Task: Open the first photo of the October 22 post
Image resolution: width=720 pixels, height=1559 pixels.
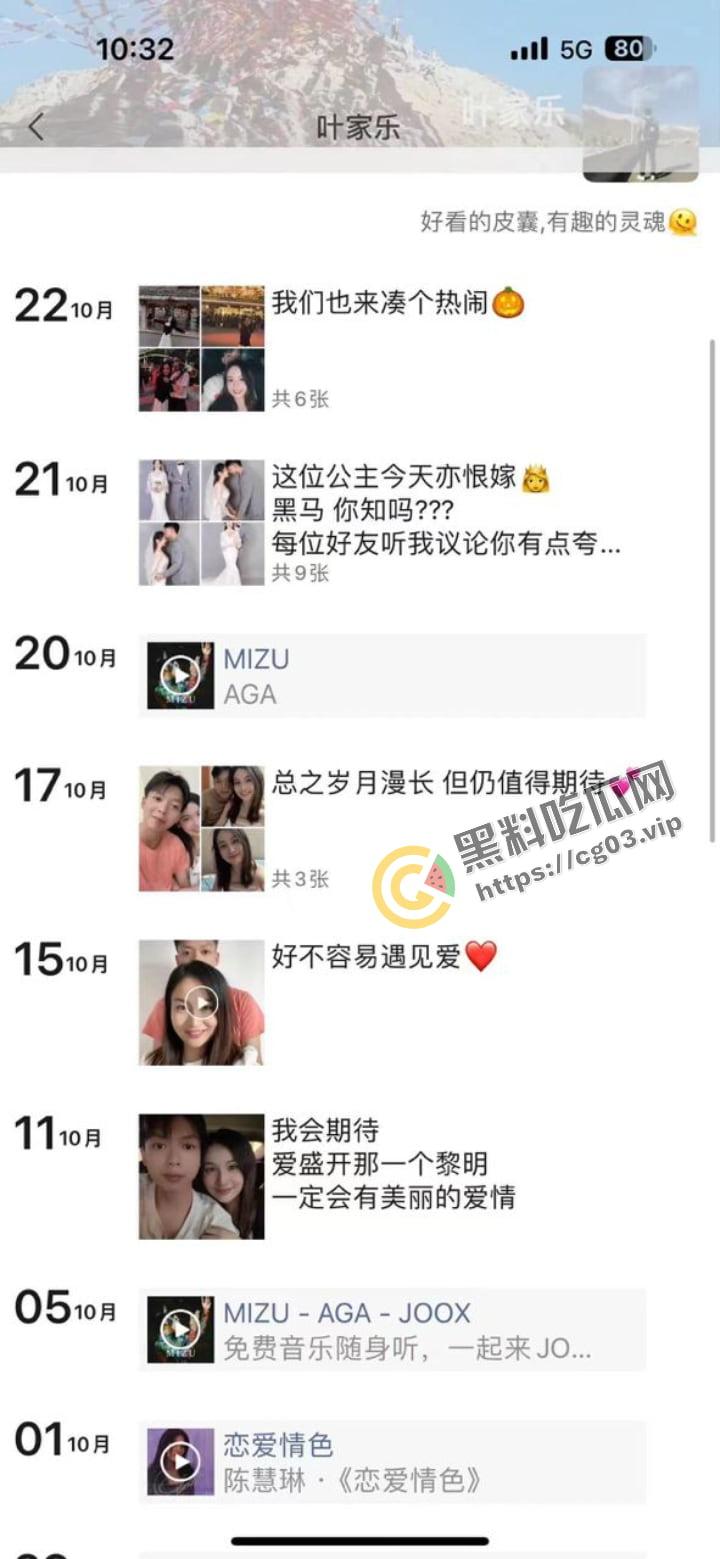Action: tap(168, 315)
